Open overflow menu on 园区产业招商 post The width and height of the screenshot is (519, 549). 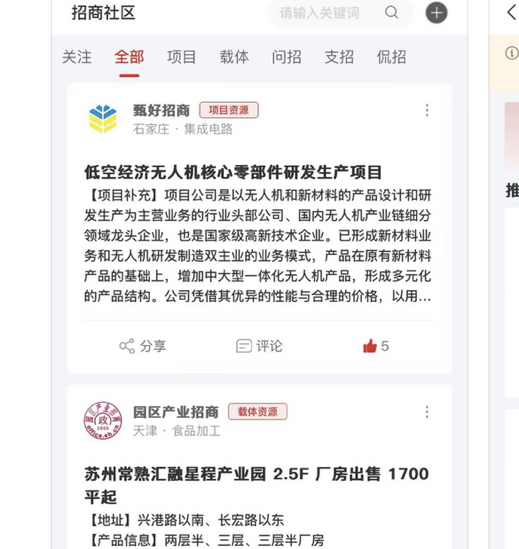[x=427, y=412]
